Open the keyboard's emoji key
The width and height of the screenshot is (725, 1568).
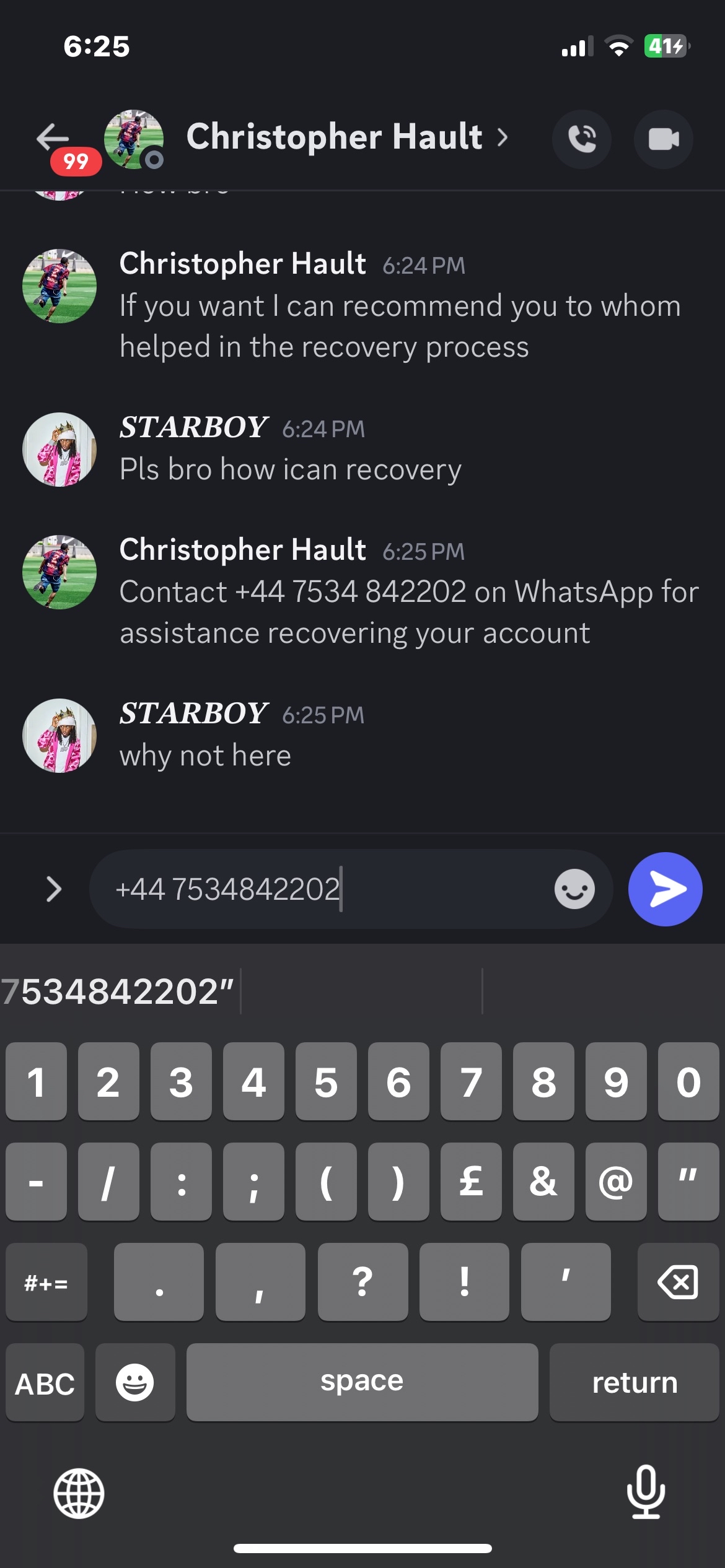(x=135, y=1382)
